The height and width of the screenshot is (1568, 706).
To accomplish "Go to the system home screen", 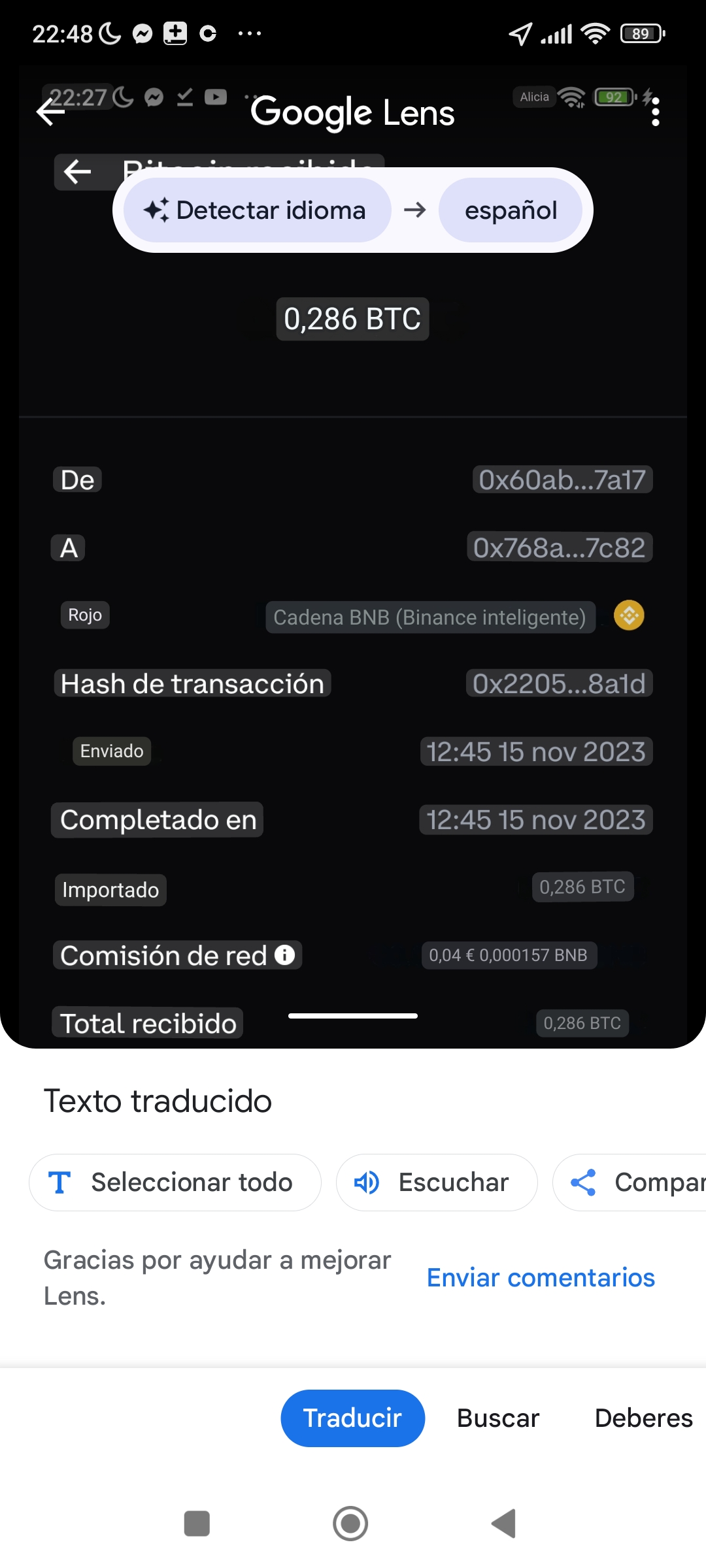I will (x=350, y=1524).
